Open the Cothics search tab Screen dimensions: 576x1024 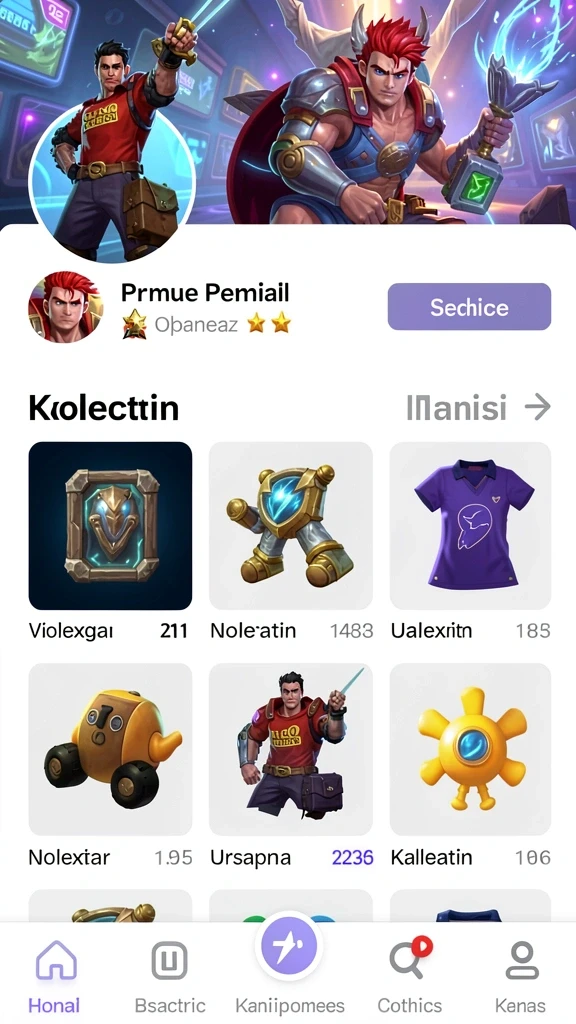tap(409, 976)
